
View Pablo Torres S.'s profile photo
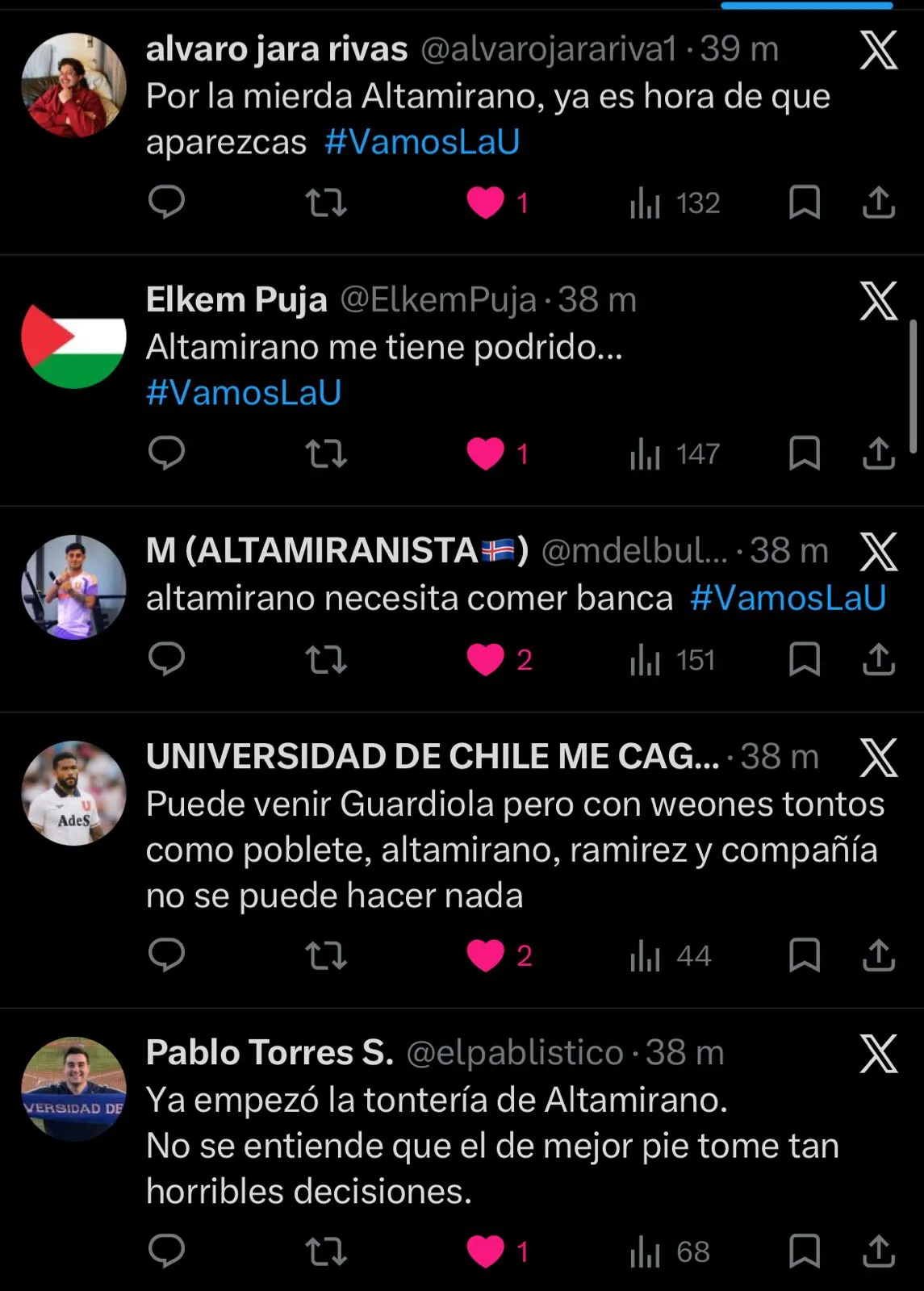73,1088
